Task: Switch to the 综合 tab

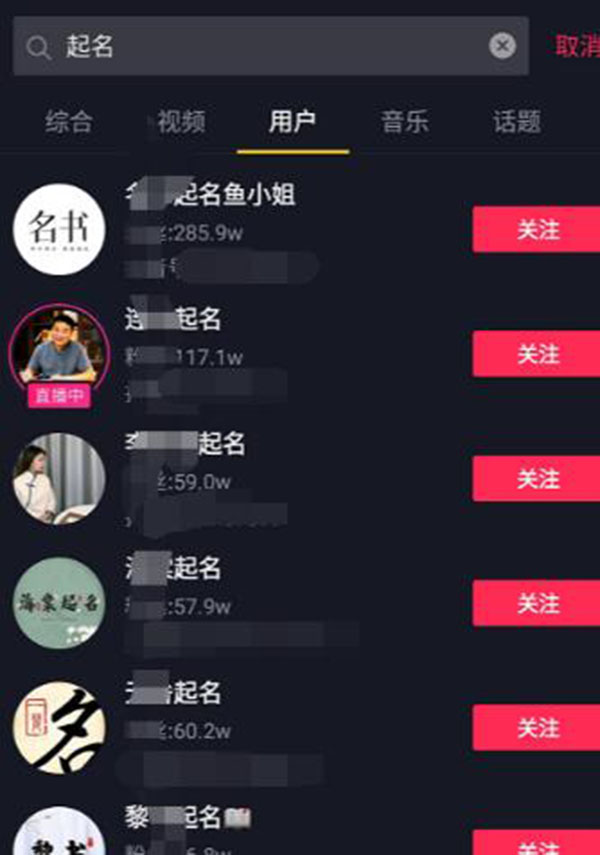Action: point(69,122)
